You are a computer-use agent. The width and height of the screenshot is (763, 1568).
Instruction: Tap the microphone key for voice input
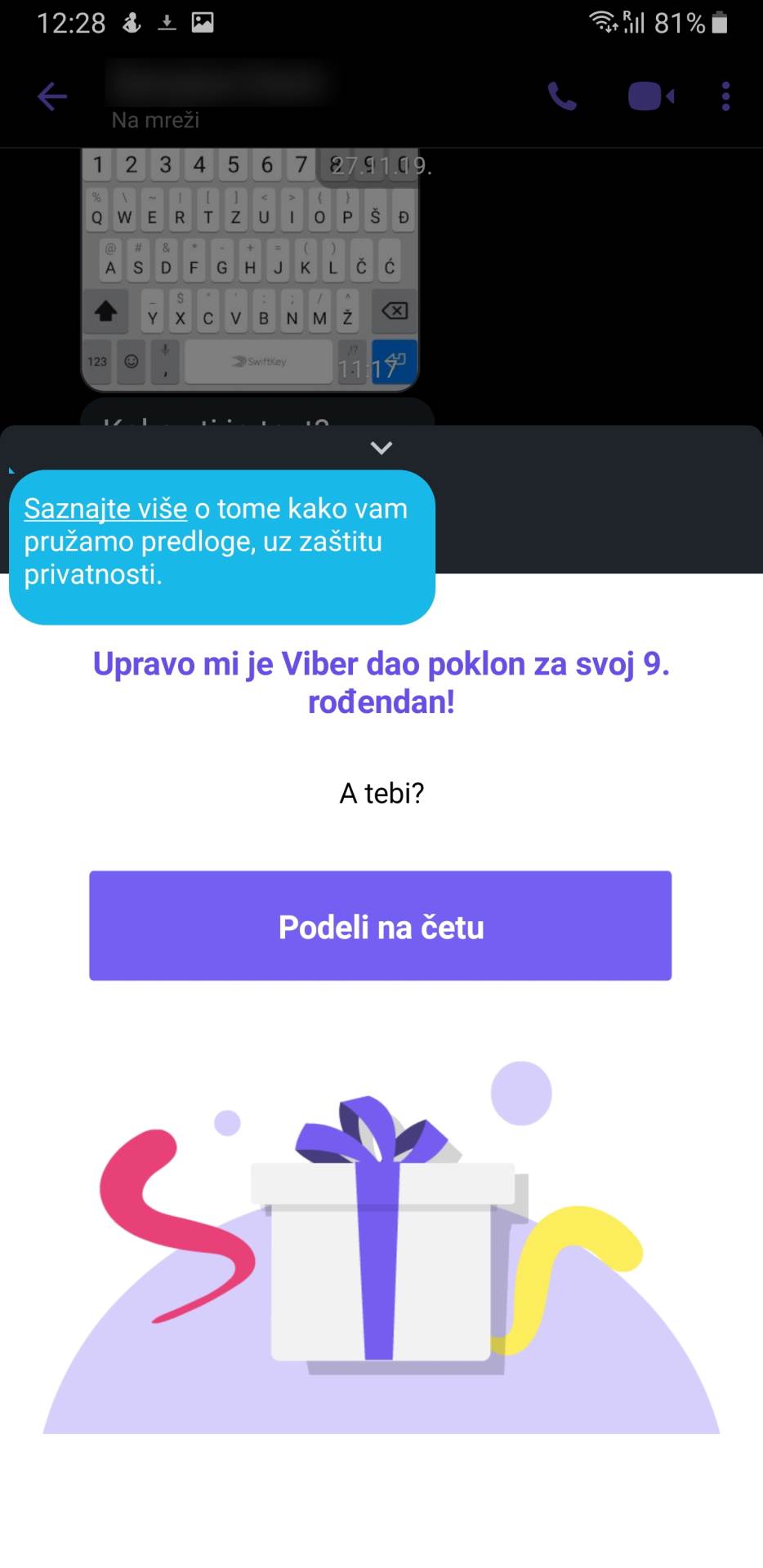(x=166, y=359)
